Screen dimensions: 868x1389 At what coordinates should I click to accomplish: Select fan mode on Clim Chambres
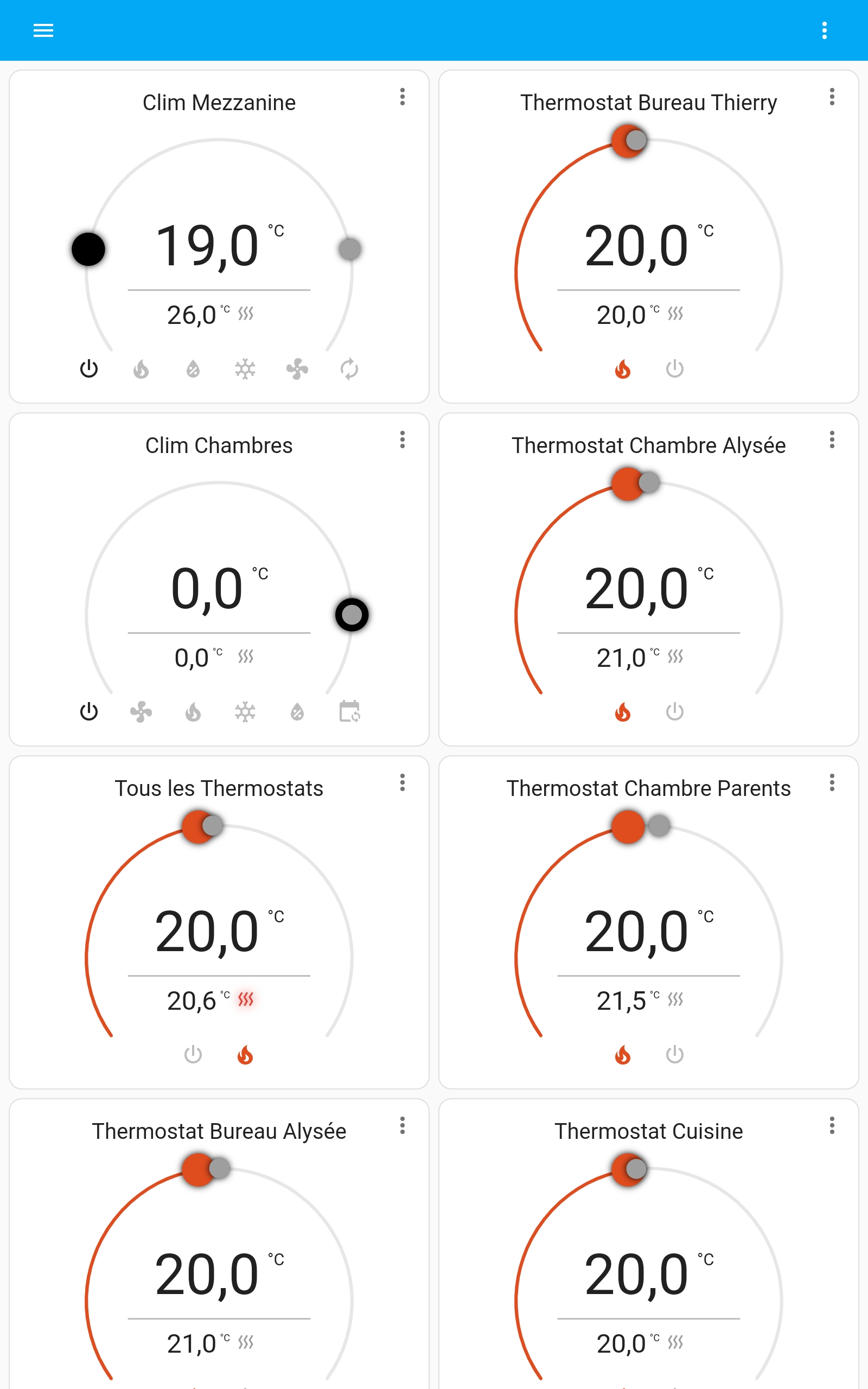click(x=141, y=712)
